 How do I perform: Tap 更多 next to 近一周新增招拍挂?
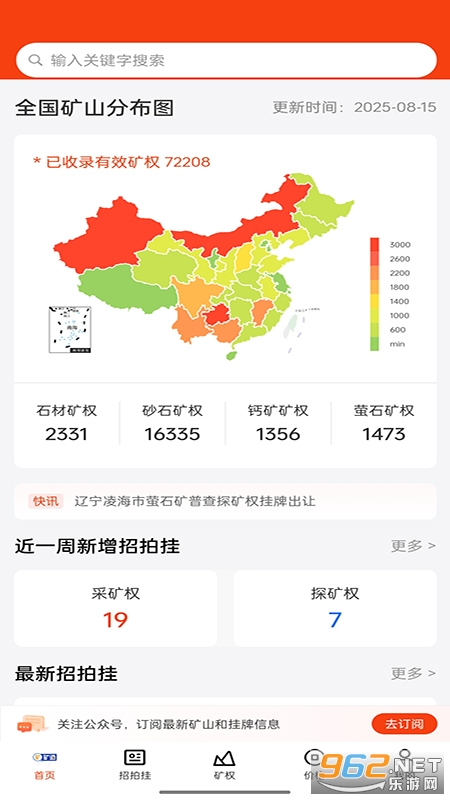[x=413, y=546]
